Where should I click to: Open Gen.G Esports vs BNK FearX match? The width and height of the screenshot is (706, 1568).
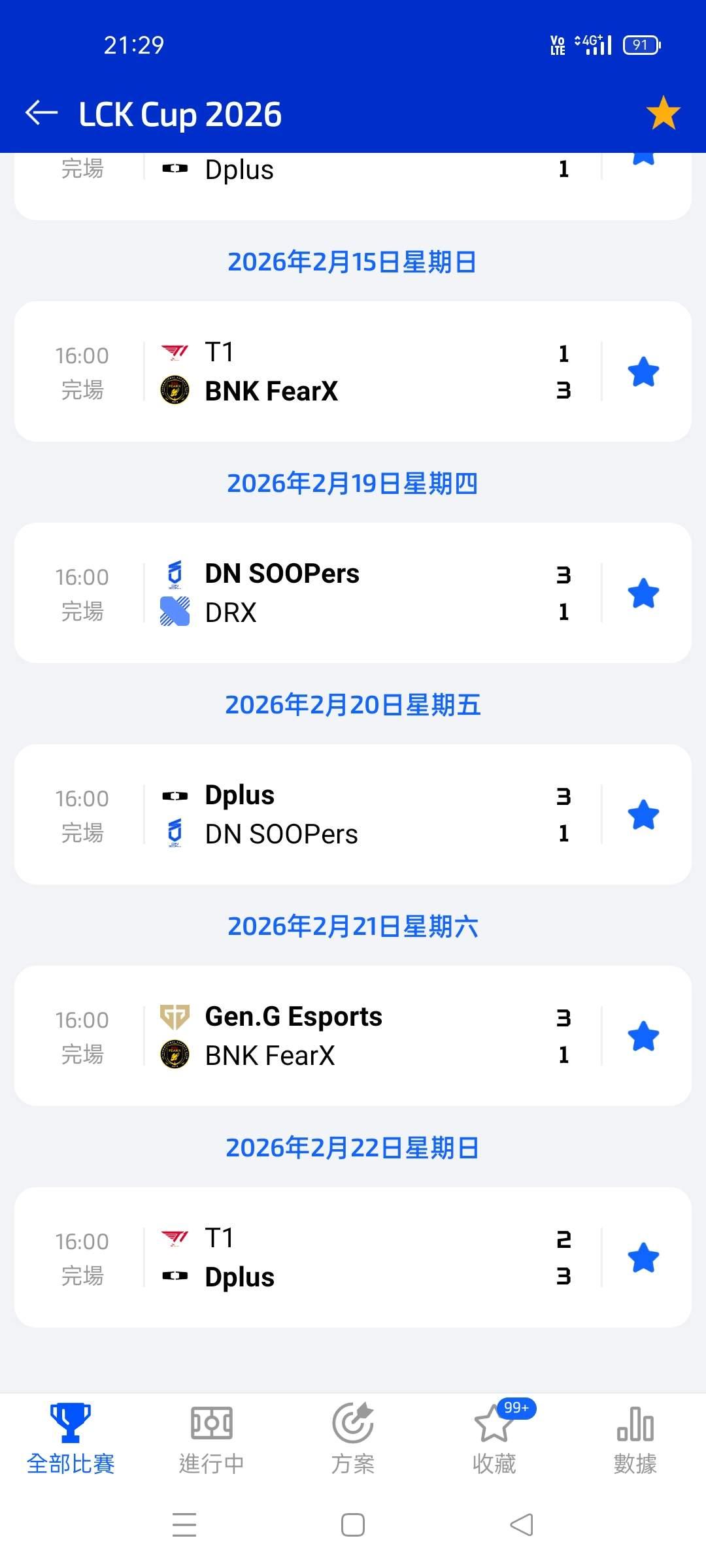point(353,1036)
